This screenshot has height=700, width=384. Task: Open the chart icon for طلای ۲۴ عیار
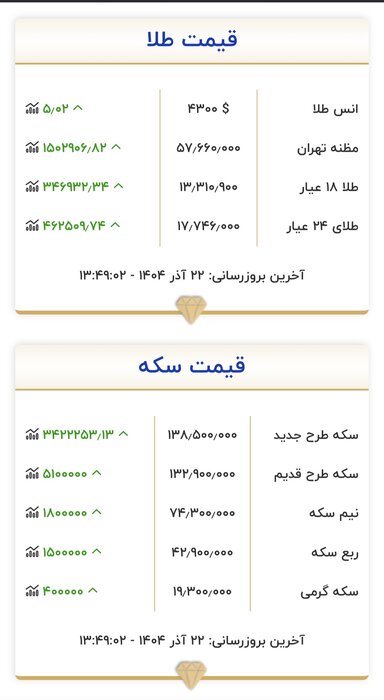[x=32, y=225]
